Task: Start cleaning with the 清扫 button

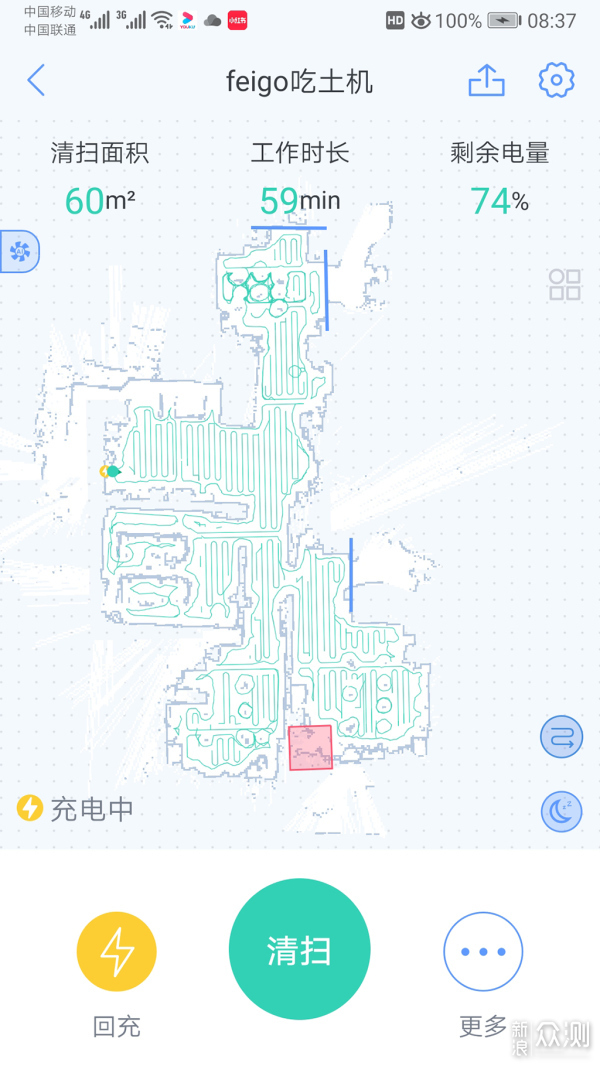Action: [300, 949]
